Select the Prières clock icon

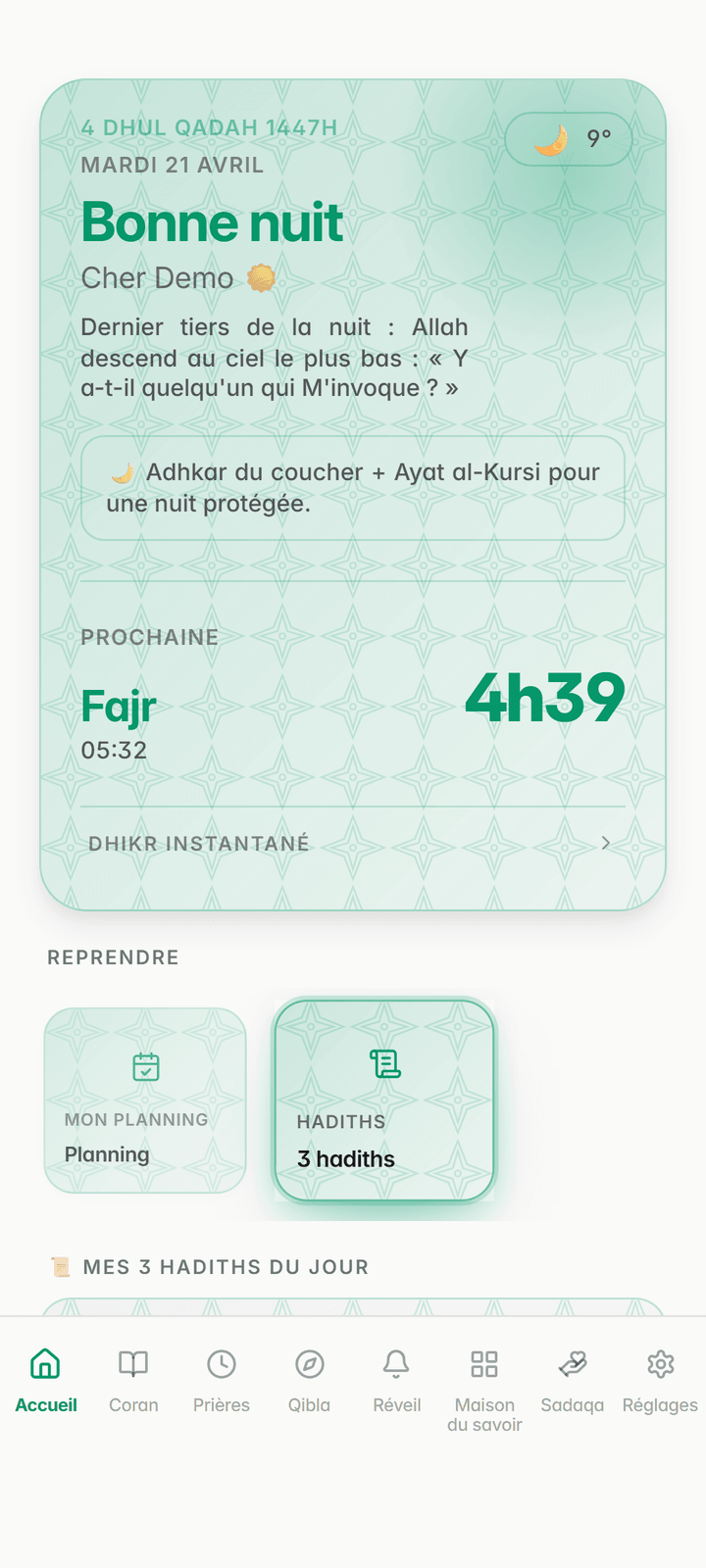(x=222, y=1363)
